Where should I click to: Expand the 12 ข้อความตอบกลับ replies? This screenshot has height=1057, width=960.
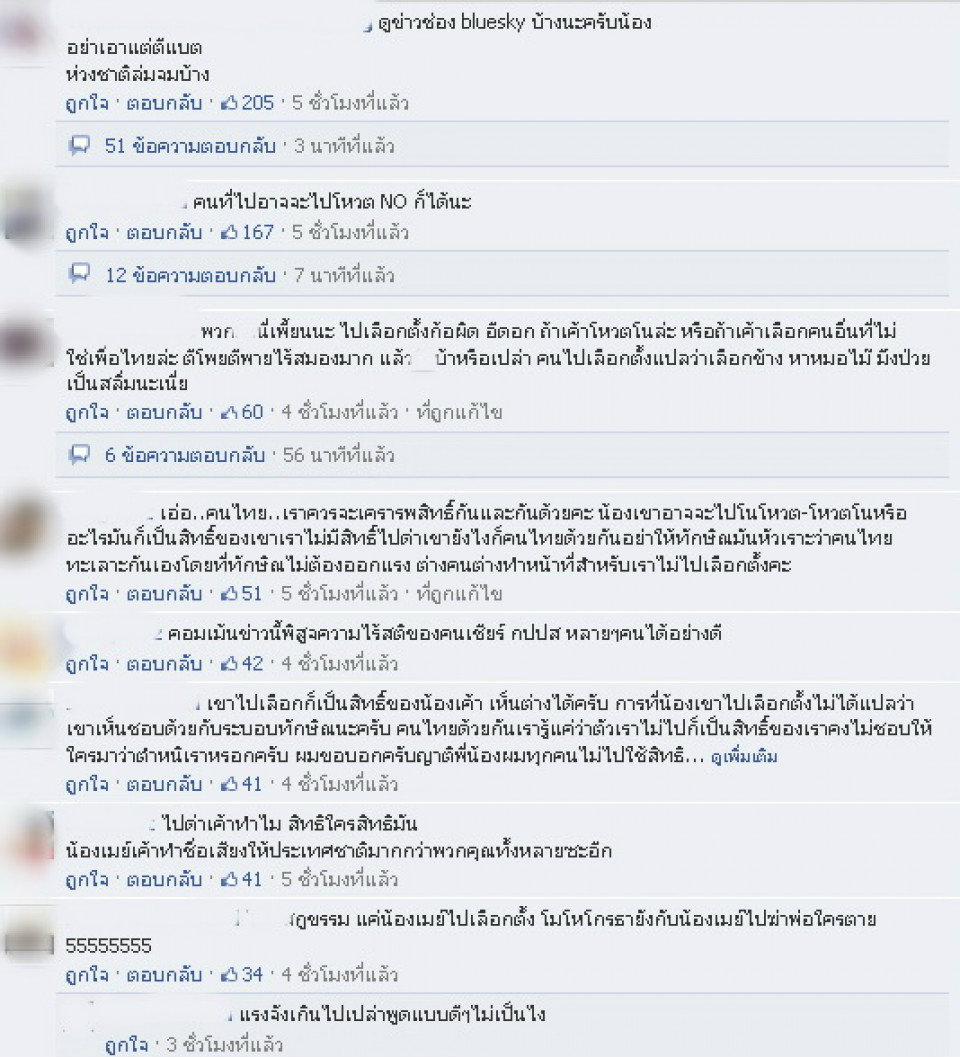189,275
